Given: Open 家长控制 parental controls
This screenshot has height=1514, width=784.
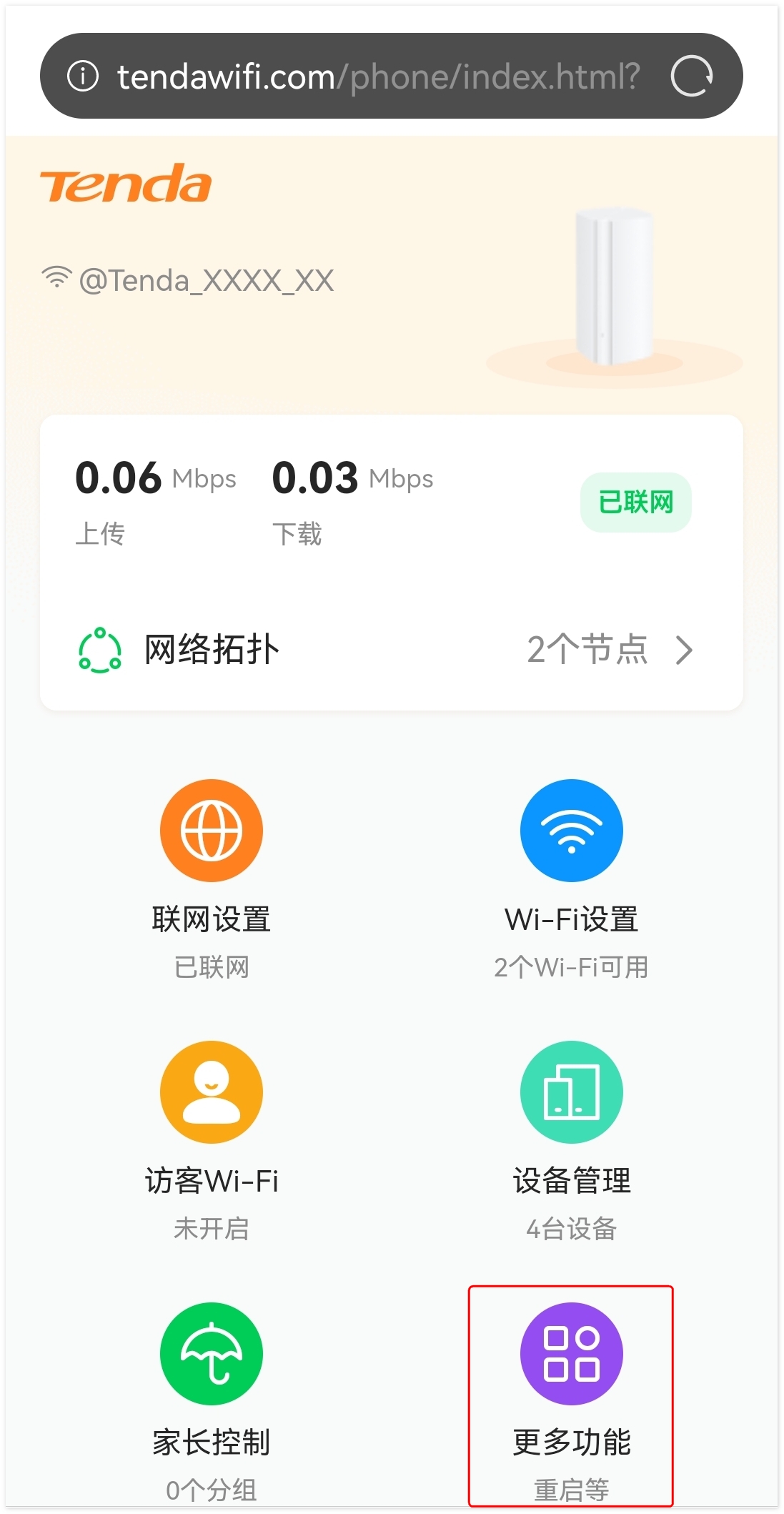Looking at the screenshot, I should point(212,1354).
